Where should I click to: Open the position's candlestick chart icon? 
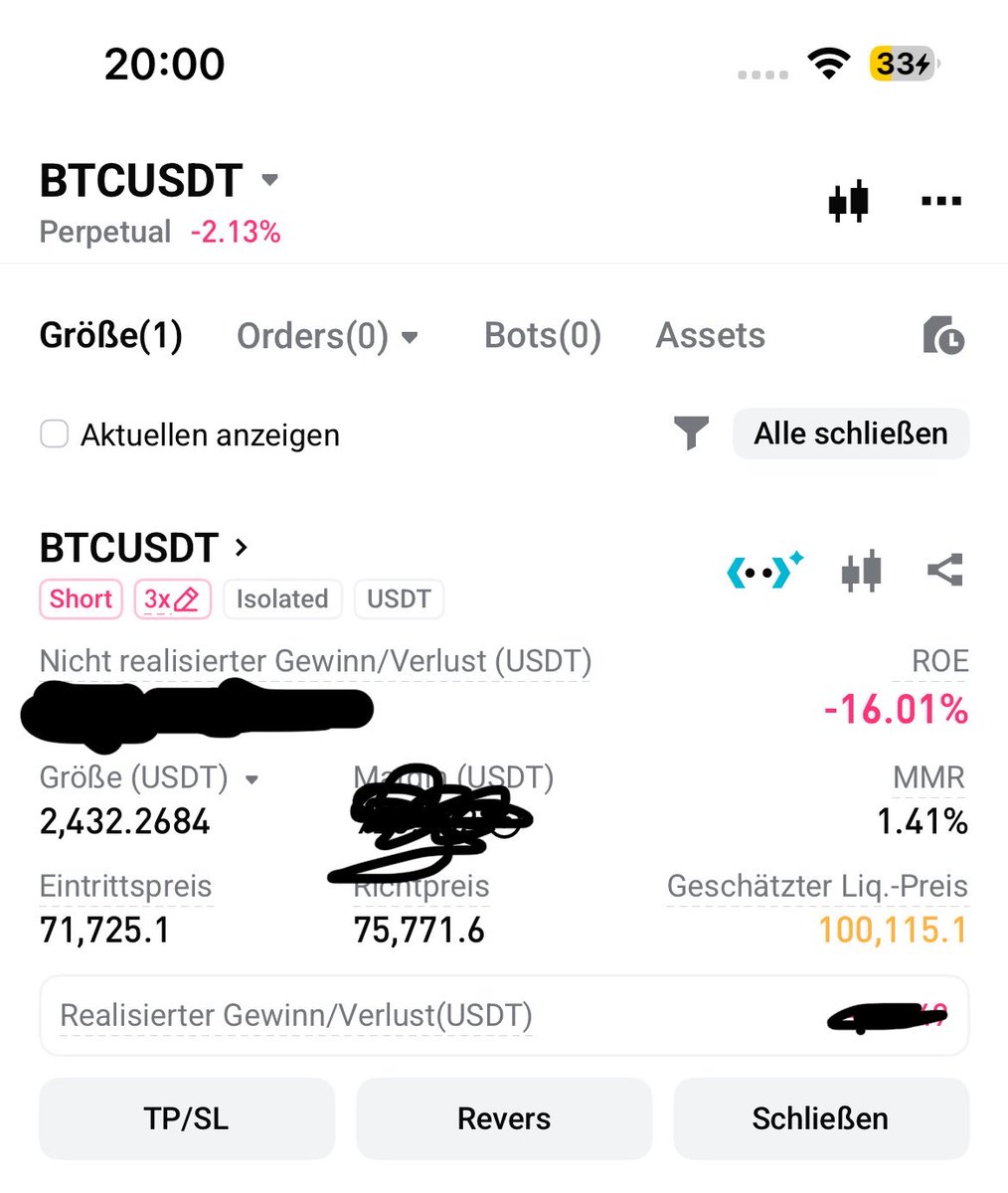[861, 572]
